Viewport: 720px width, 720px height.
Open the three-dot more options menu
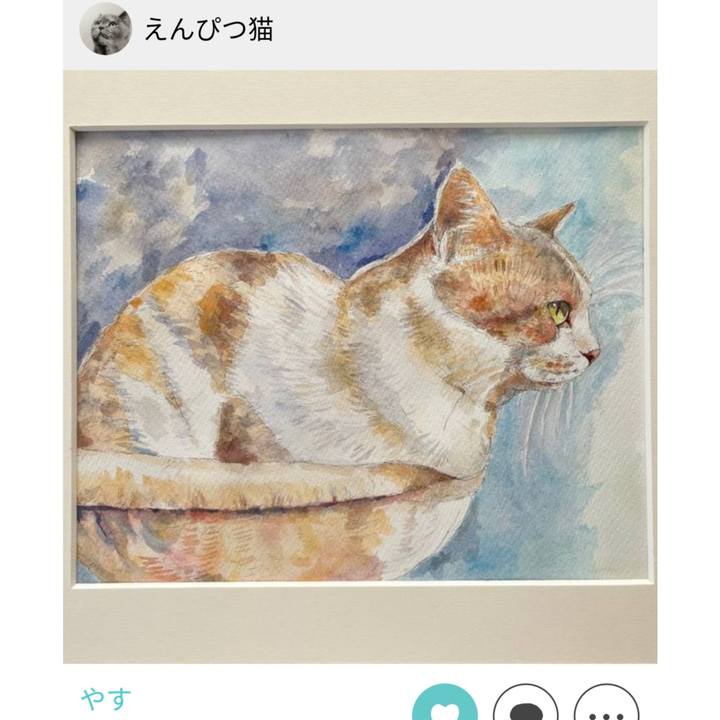coord(606,705)
